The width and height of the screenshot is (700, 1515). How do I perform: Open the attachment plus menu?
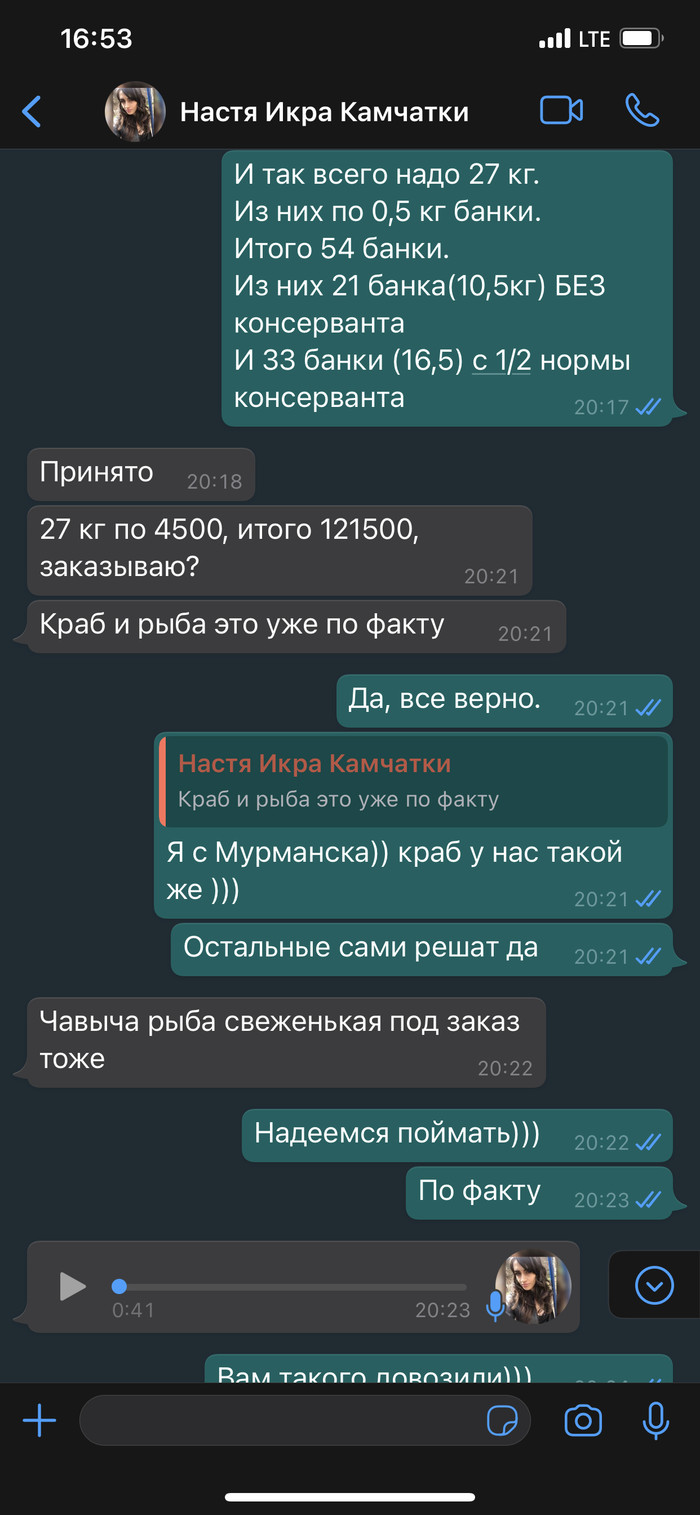pyautogui.click(x=39, y=1420)
